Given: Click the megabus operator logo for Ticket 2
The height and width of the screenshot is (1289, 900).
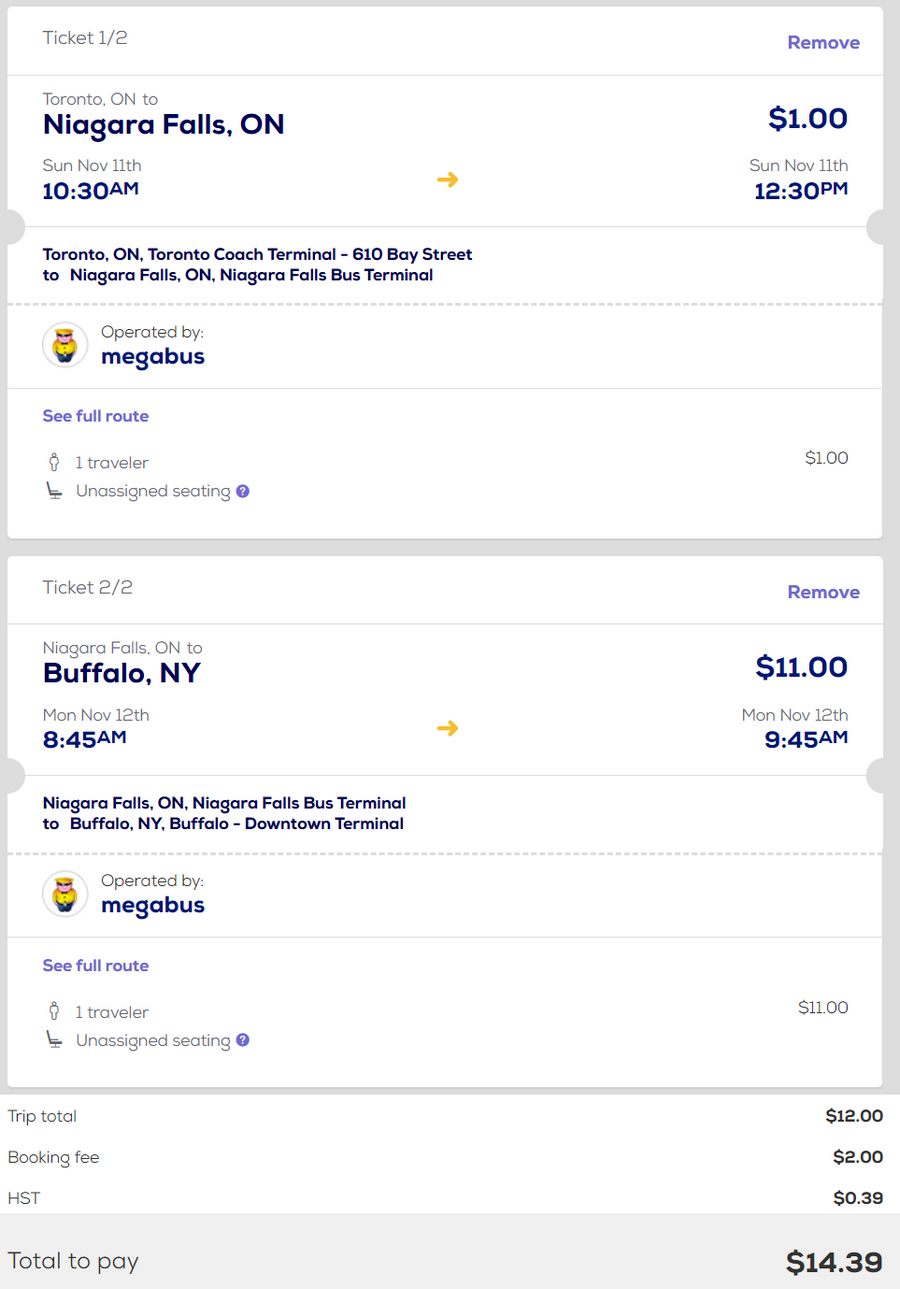Looking at the screenshot, I should pyautogui.click(x=64, y=893).
